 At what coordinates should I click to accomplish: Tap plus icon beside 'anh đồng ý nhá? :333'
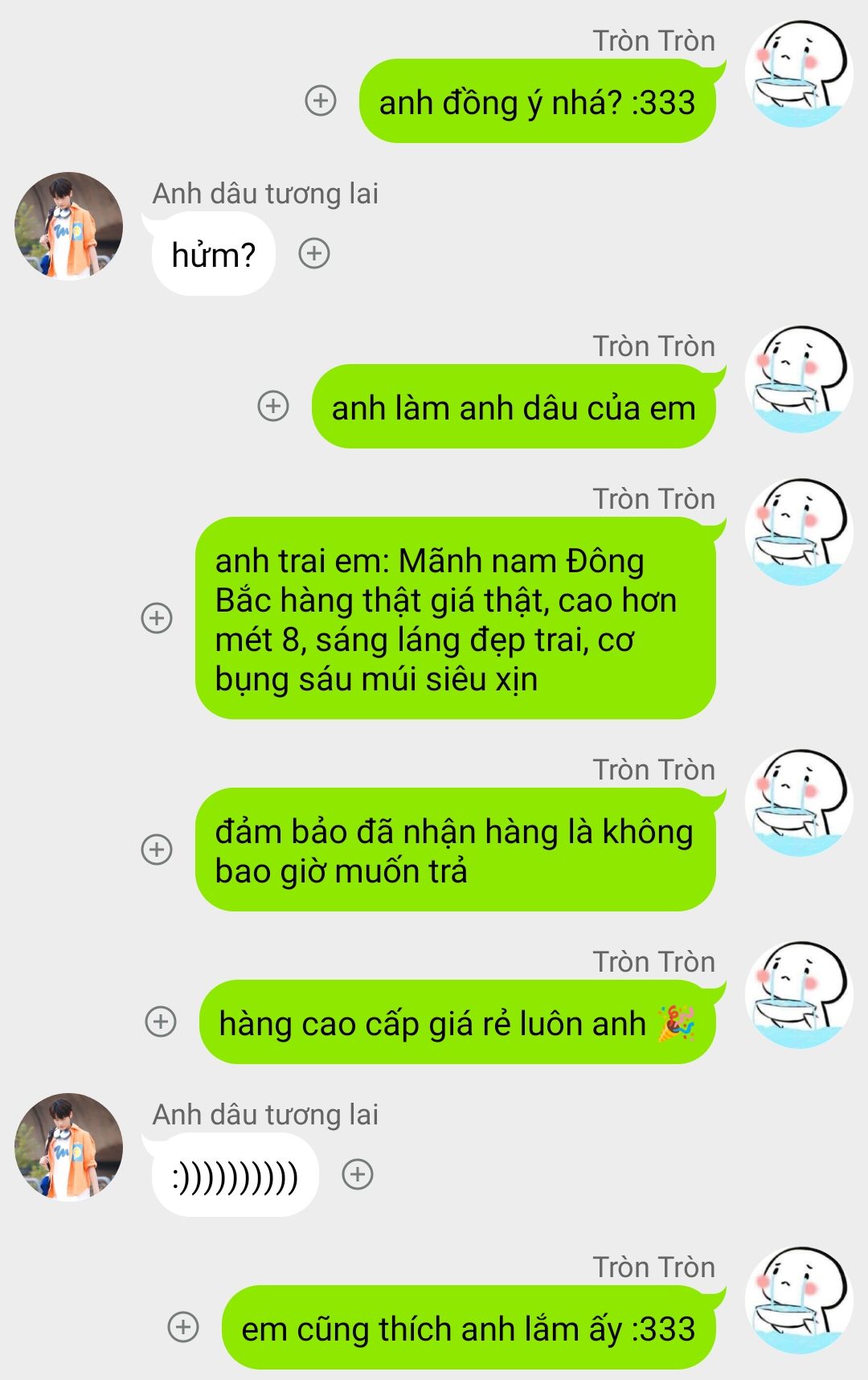321,100
